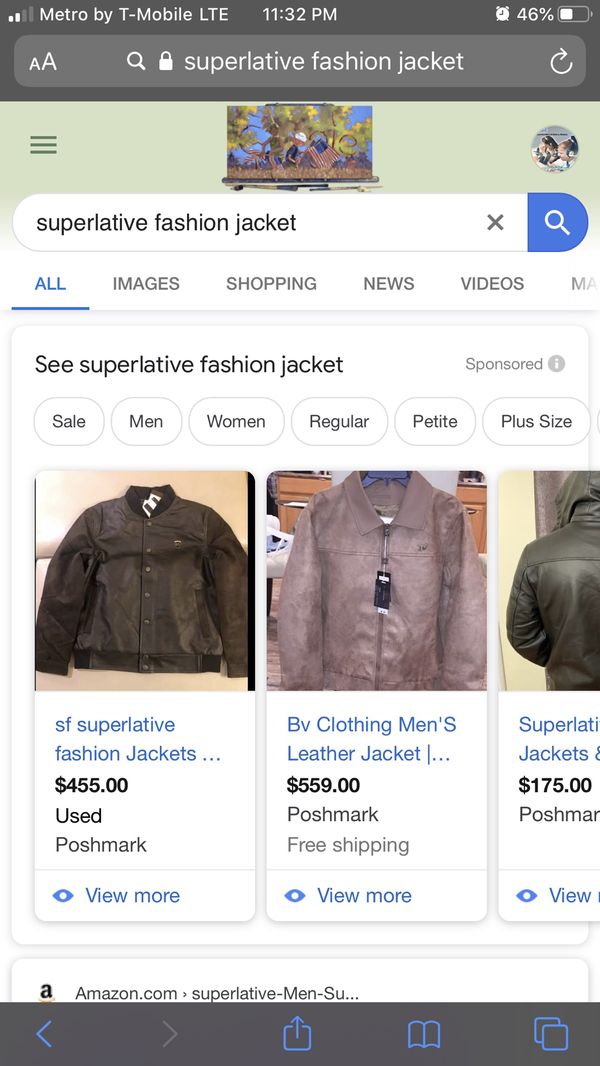Image resolution: width=600 pixels, height=1066 pixels.
Task: Open the Bv Clothing Men's Leather Jacket
Action: pos(371,739)
